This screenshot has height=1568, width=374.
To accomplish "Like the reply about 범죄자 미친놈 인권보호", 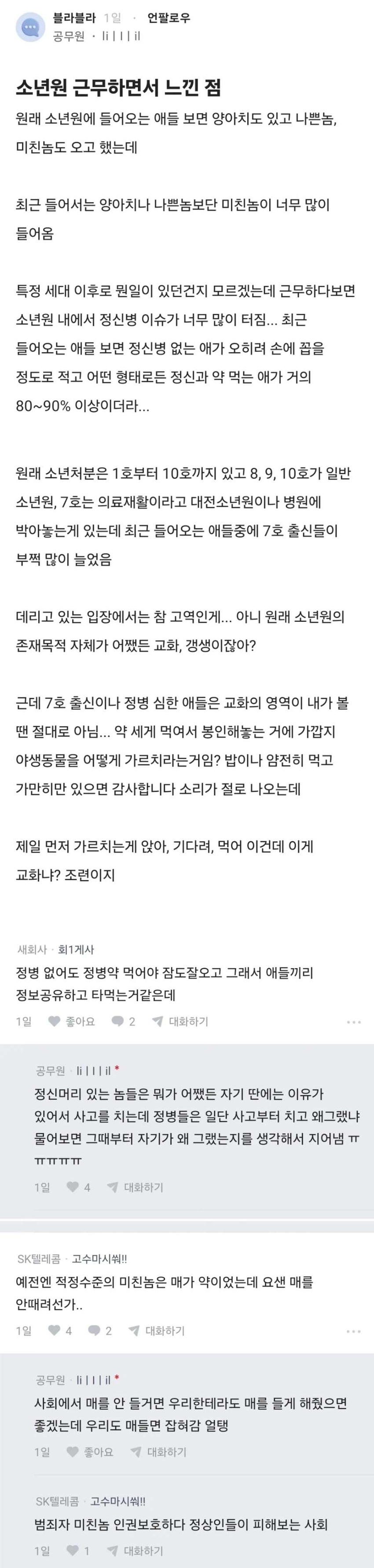I will click(78, 1550).
